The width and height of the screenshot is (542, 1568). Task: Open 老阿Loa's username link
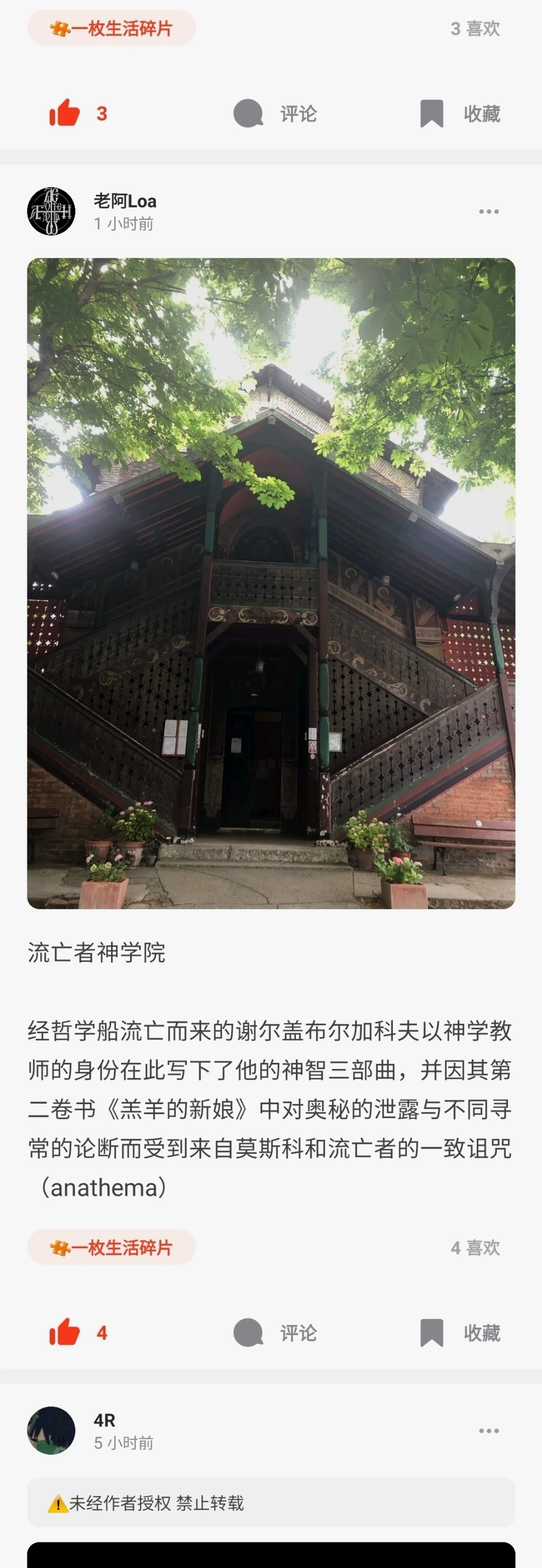[x=125, y=201]
